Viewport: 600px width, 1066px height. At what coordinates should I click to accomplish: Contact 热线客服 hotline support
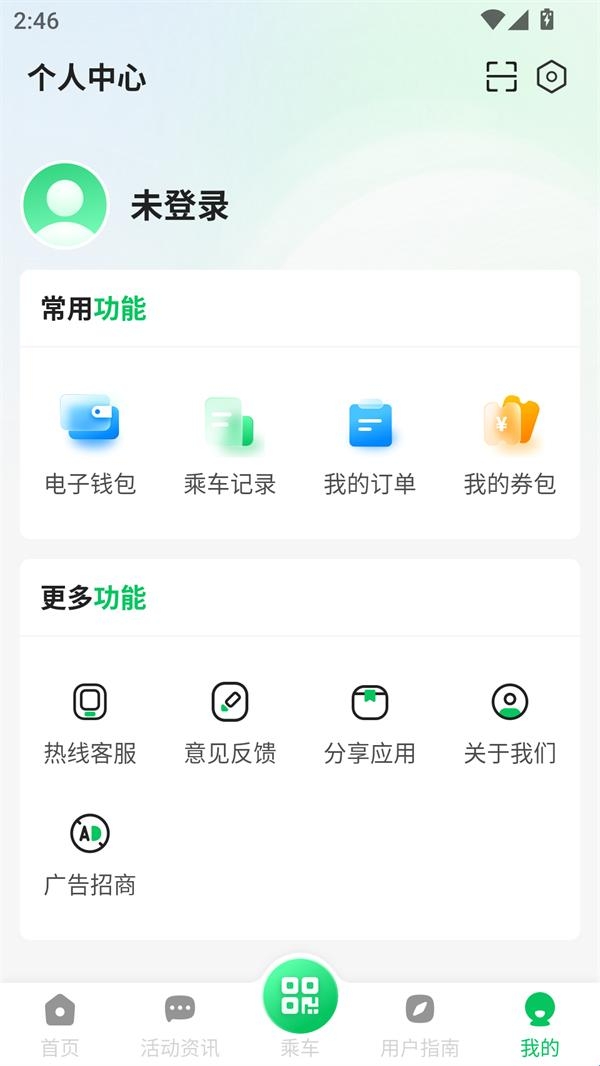(90, 722)
